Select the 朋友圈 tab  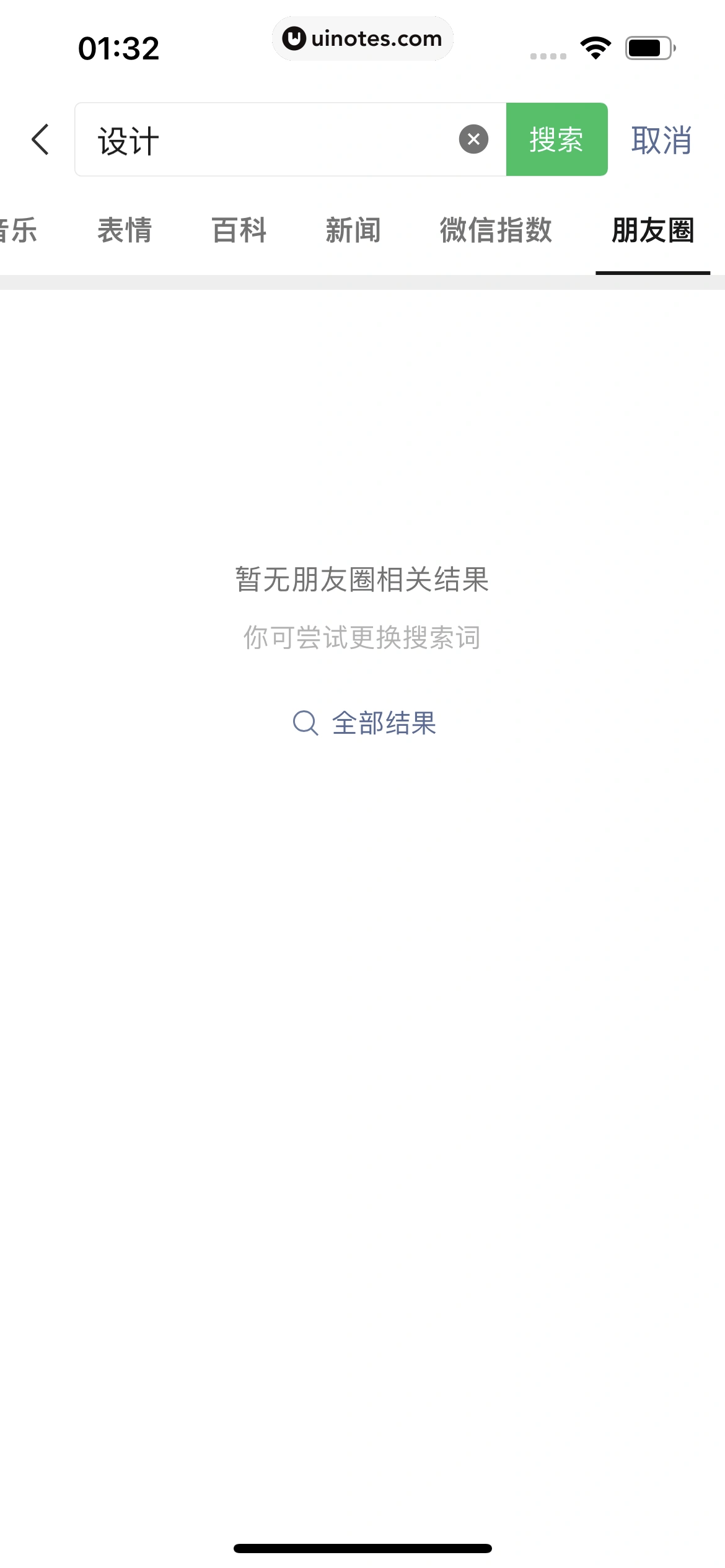click(x=652, y=230)
